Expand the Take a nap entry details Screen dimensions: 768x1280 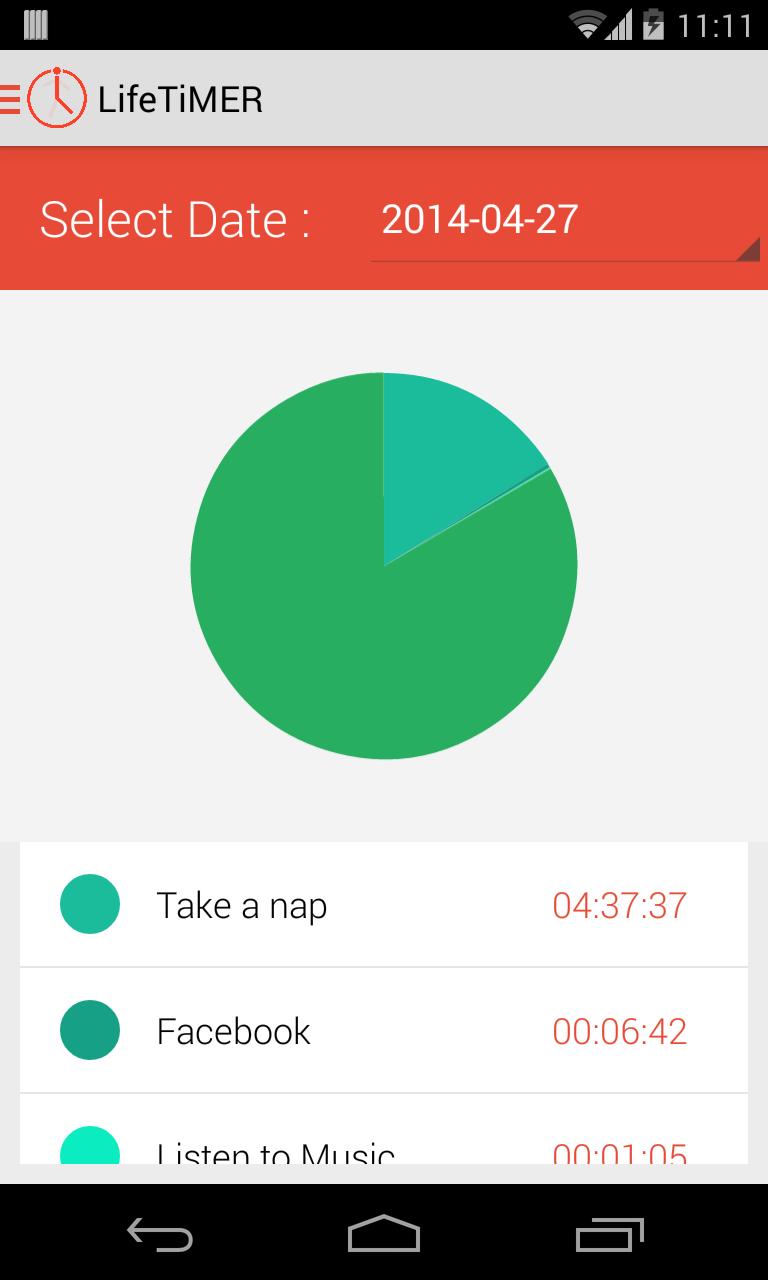(x=384, y=904)
